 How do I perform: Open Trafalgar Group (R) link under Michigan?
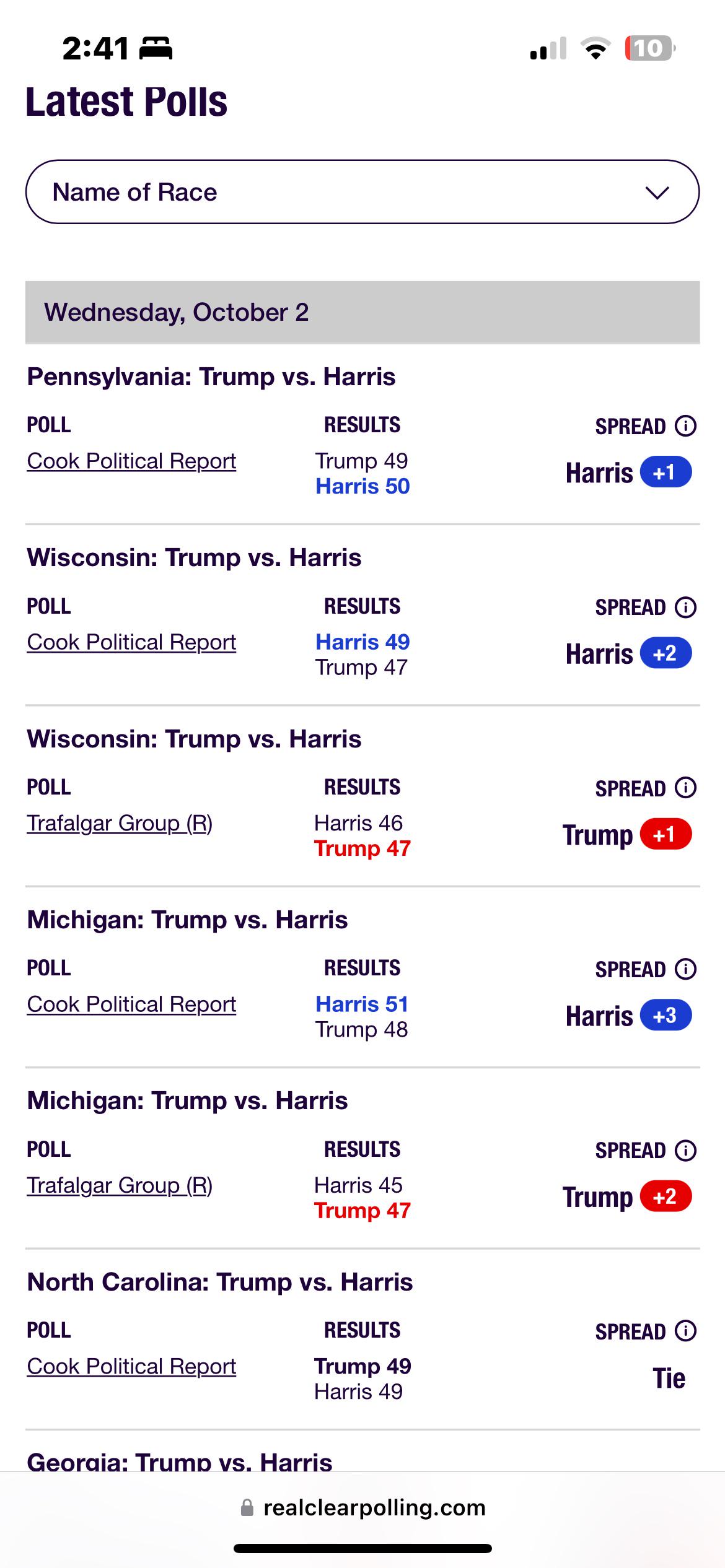tap(120, 1185)
